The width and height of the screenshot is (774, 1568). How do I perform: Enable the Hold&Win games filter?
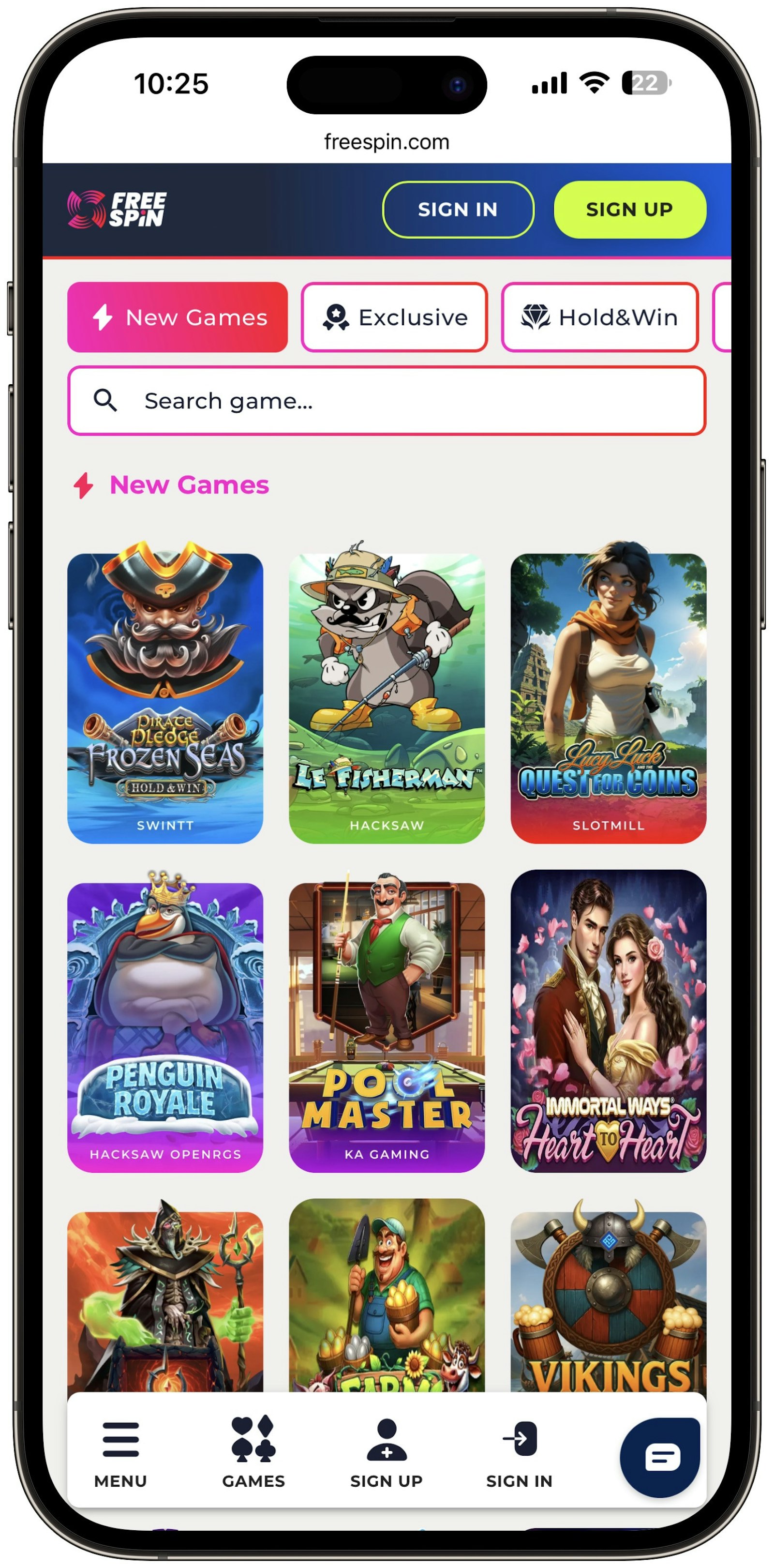coord(600,317)
